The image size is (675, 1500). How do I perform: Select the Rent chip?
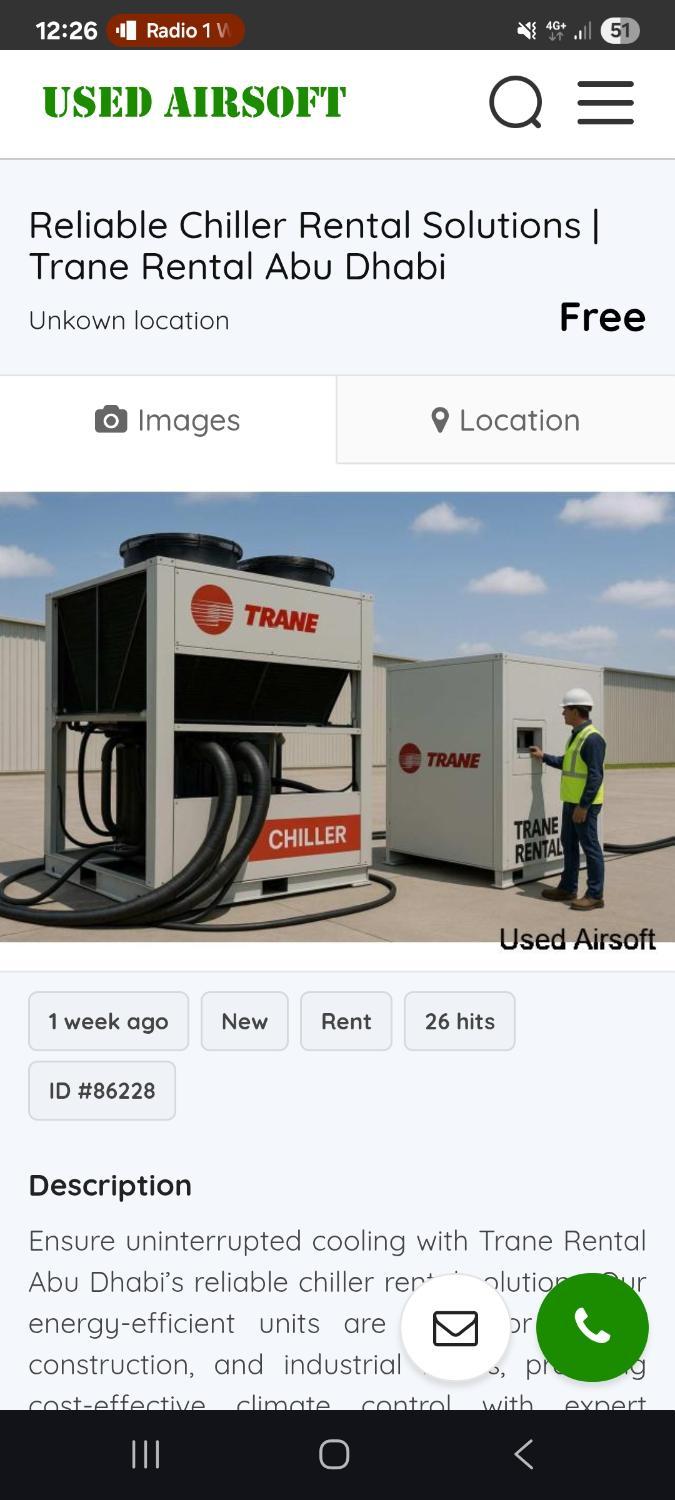tap(346, 1021)
